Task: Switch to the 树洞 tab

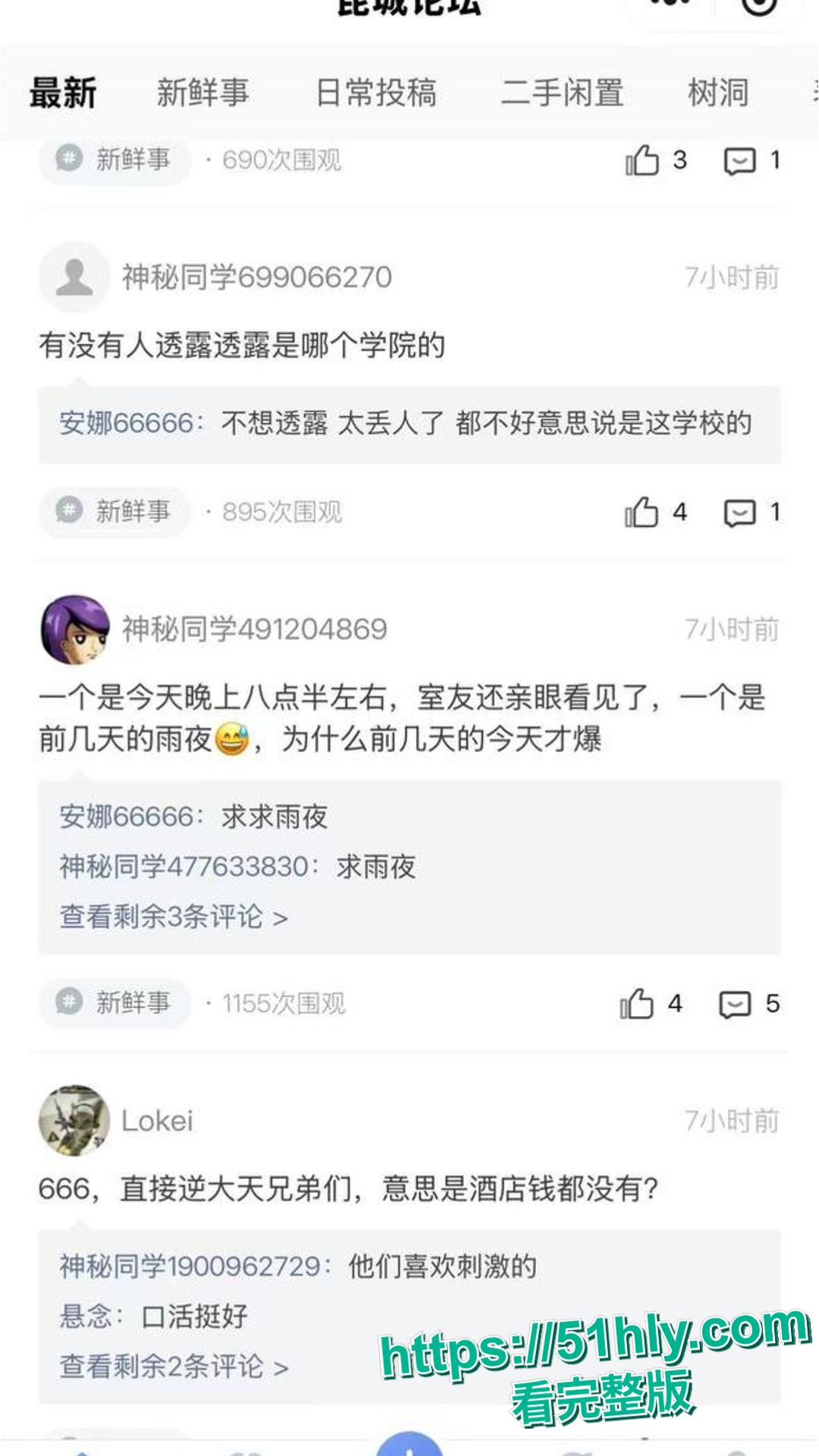Action: [x=719, y=93]
